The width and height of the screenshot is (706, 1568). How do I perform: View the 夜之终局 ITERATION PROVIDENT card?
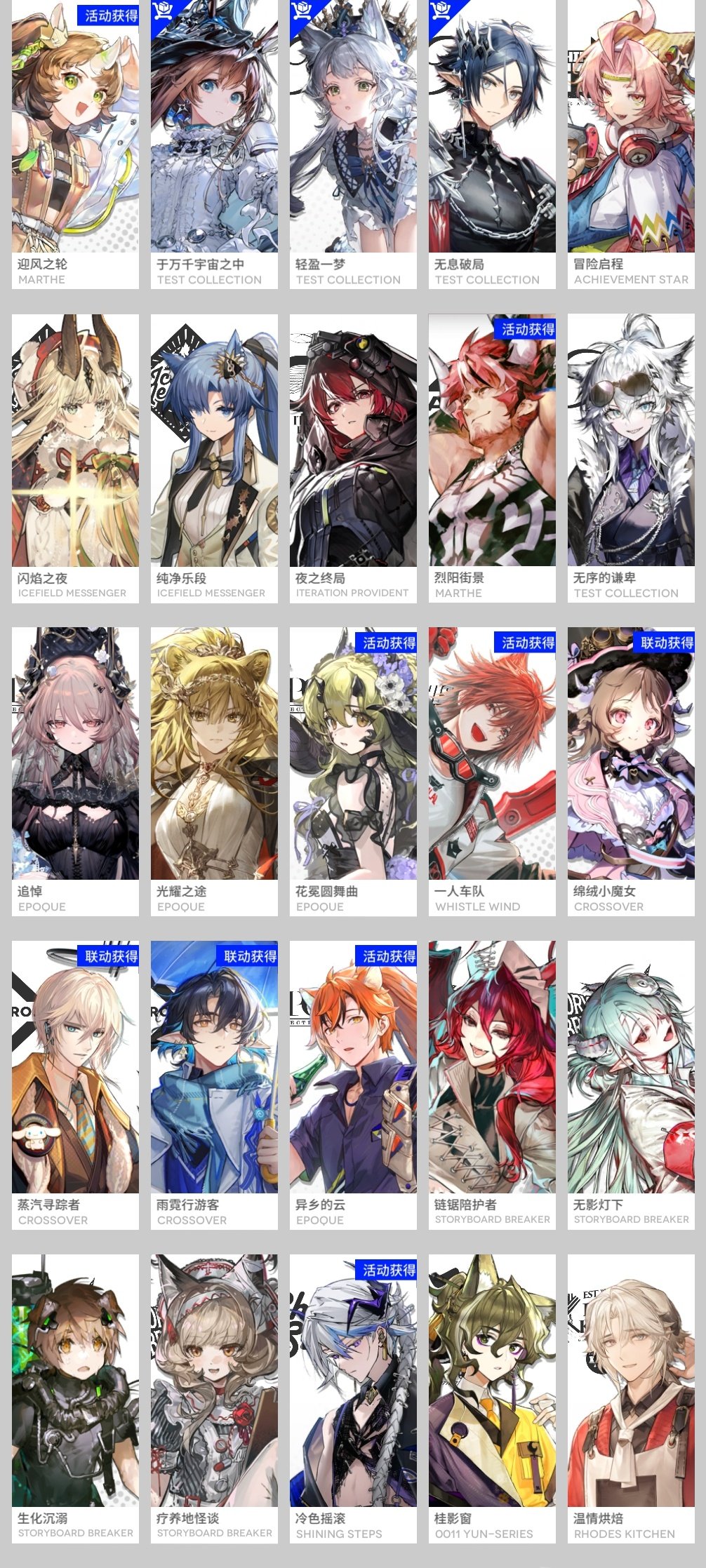pyautogui.click(x=353, y=457)
